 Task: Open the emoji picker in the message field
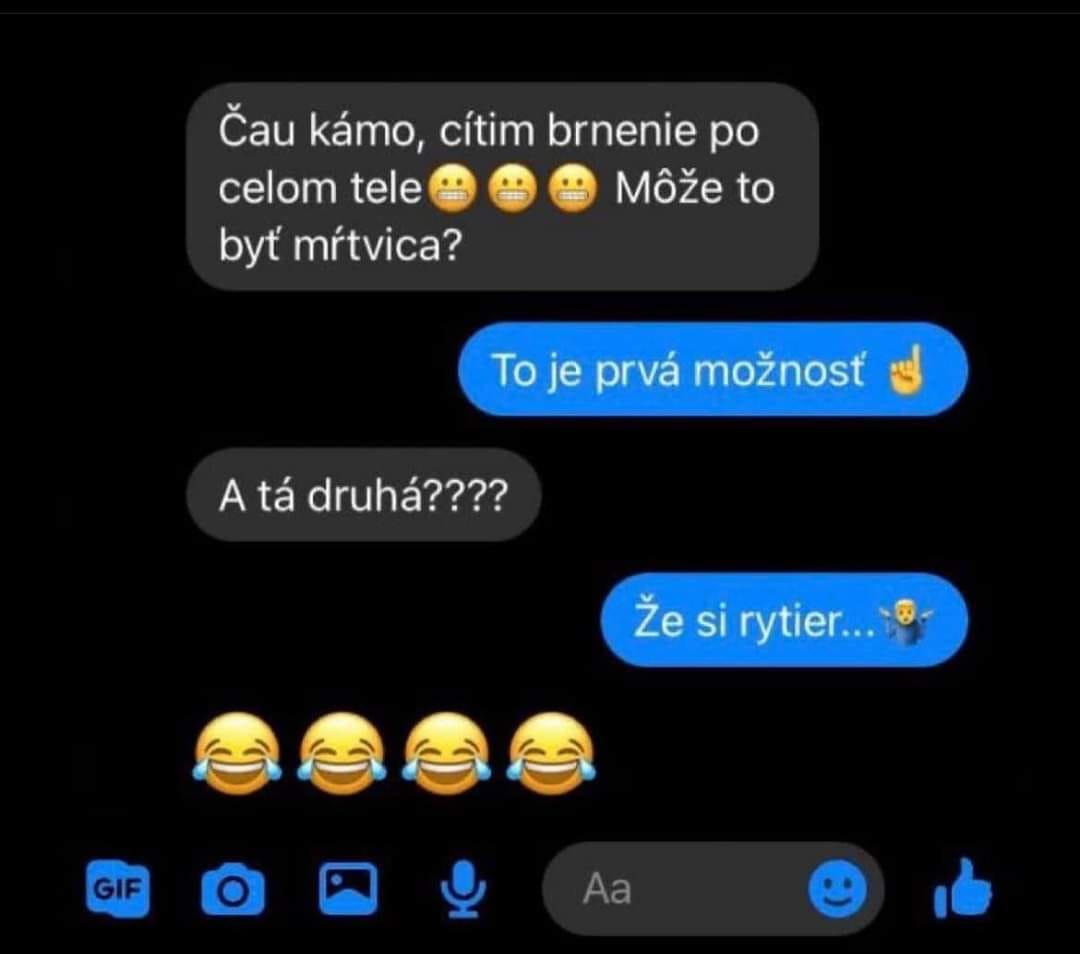[837, 888]
